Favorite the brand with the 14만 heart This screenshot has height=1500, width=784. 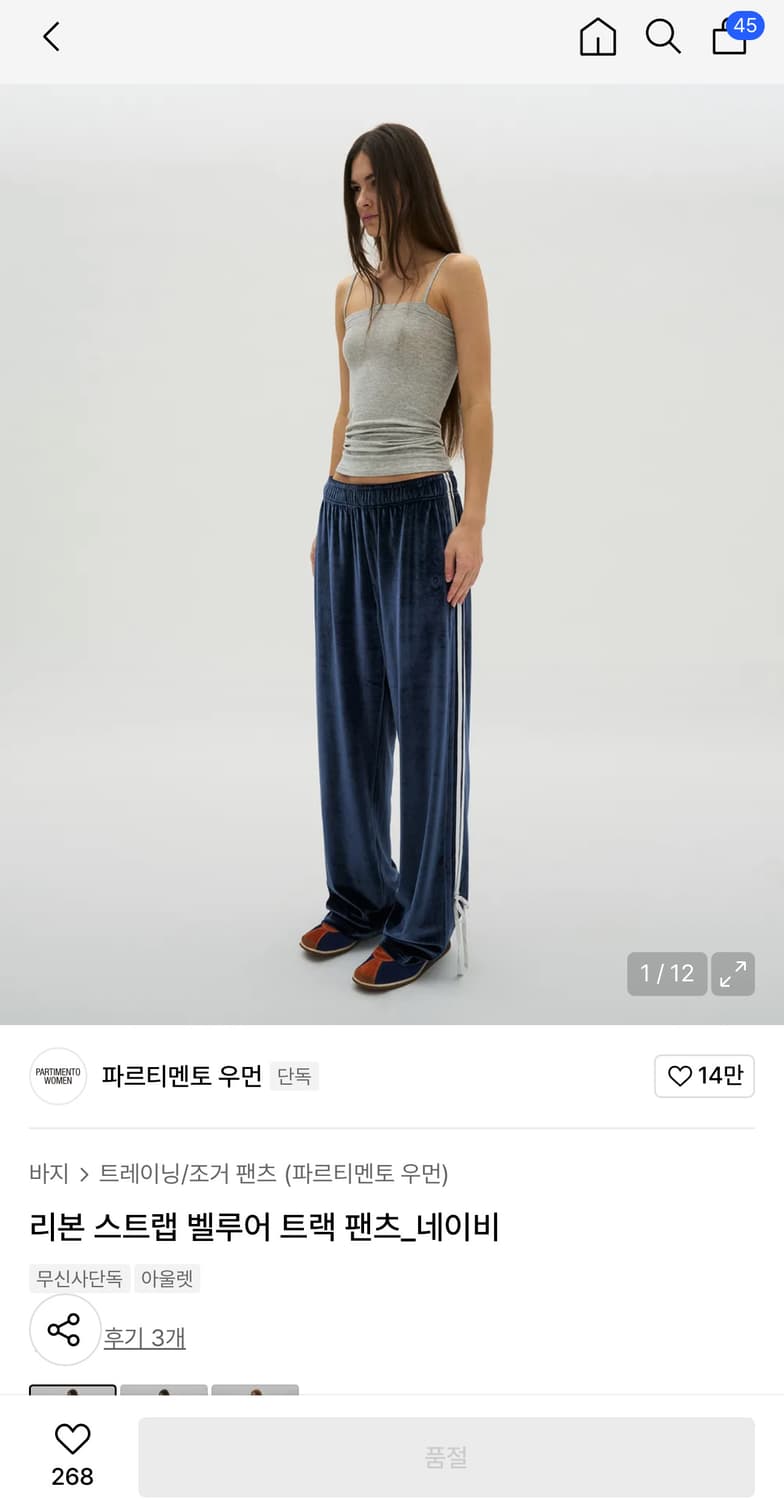[x=704, y=1076]
